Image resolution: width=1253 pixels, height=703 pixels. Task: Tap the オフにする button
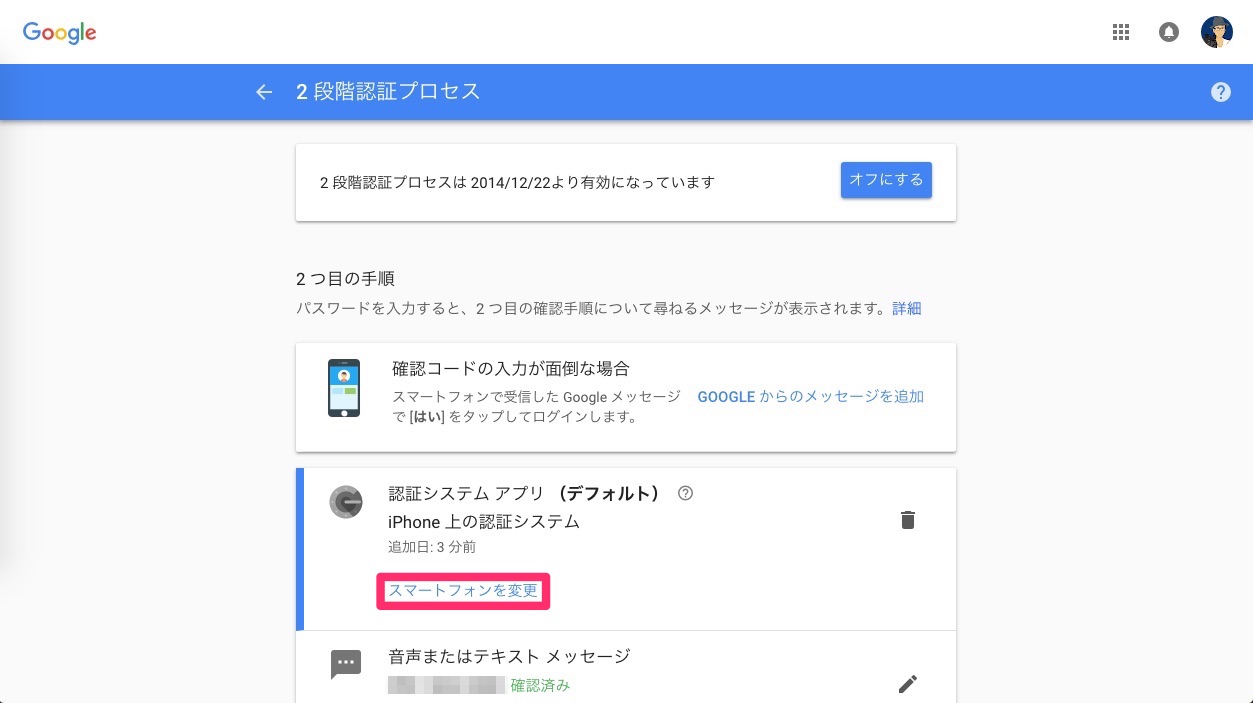tap(886, 180)
